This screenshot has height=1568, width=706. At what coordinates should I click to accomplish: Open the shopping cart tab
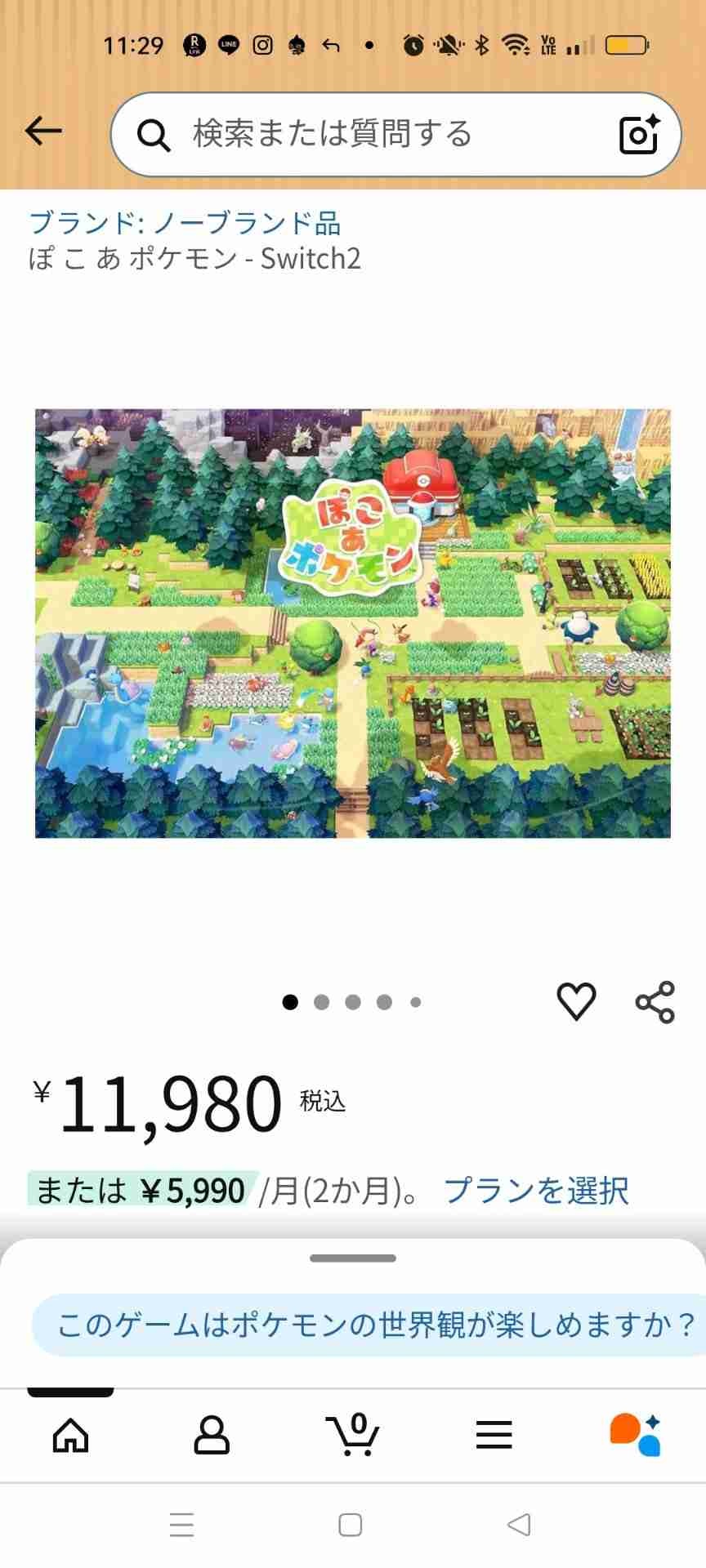tap(353, 1435)
